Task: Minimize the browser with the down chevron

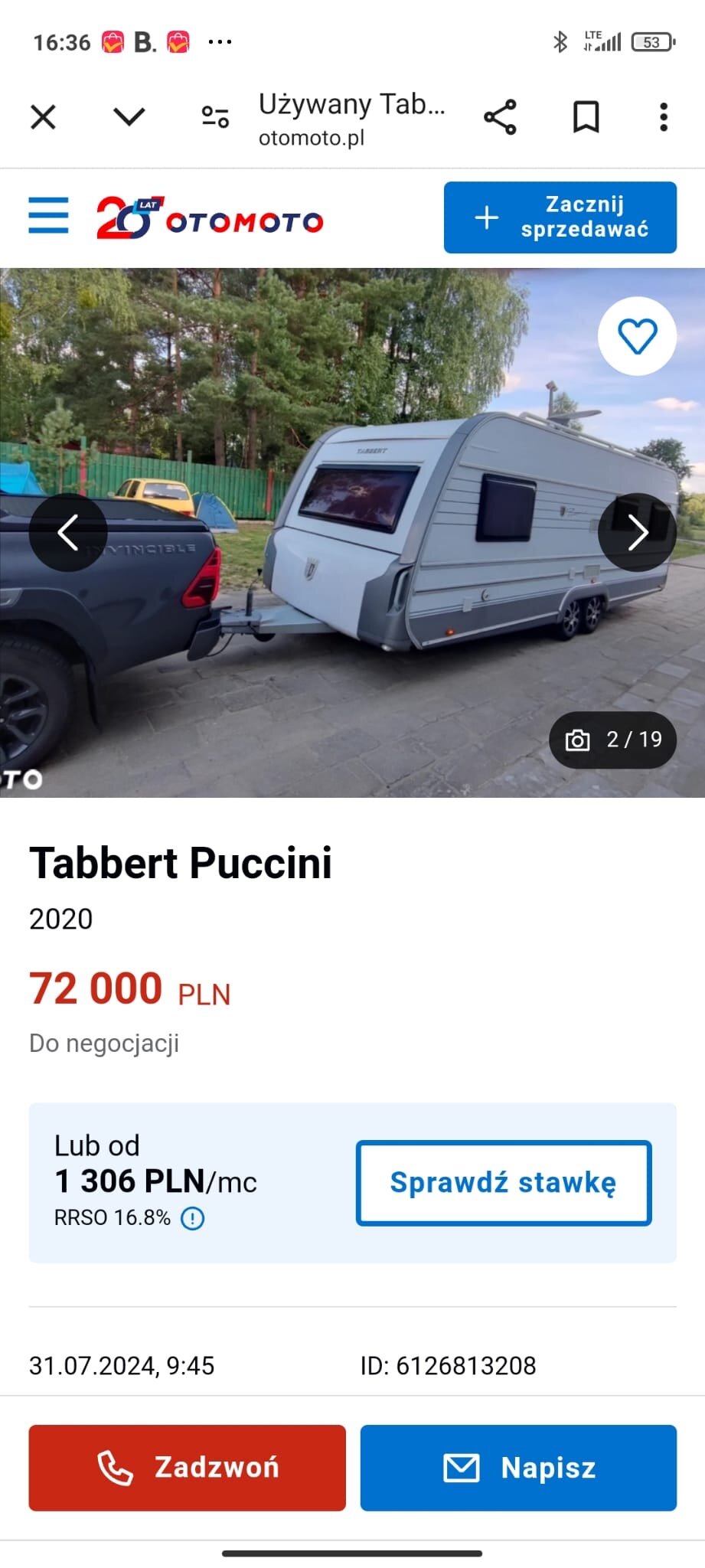Action: [129, 117]
